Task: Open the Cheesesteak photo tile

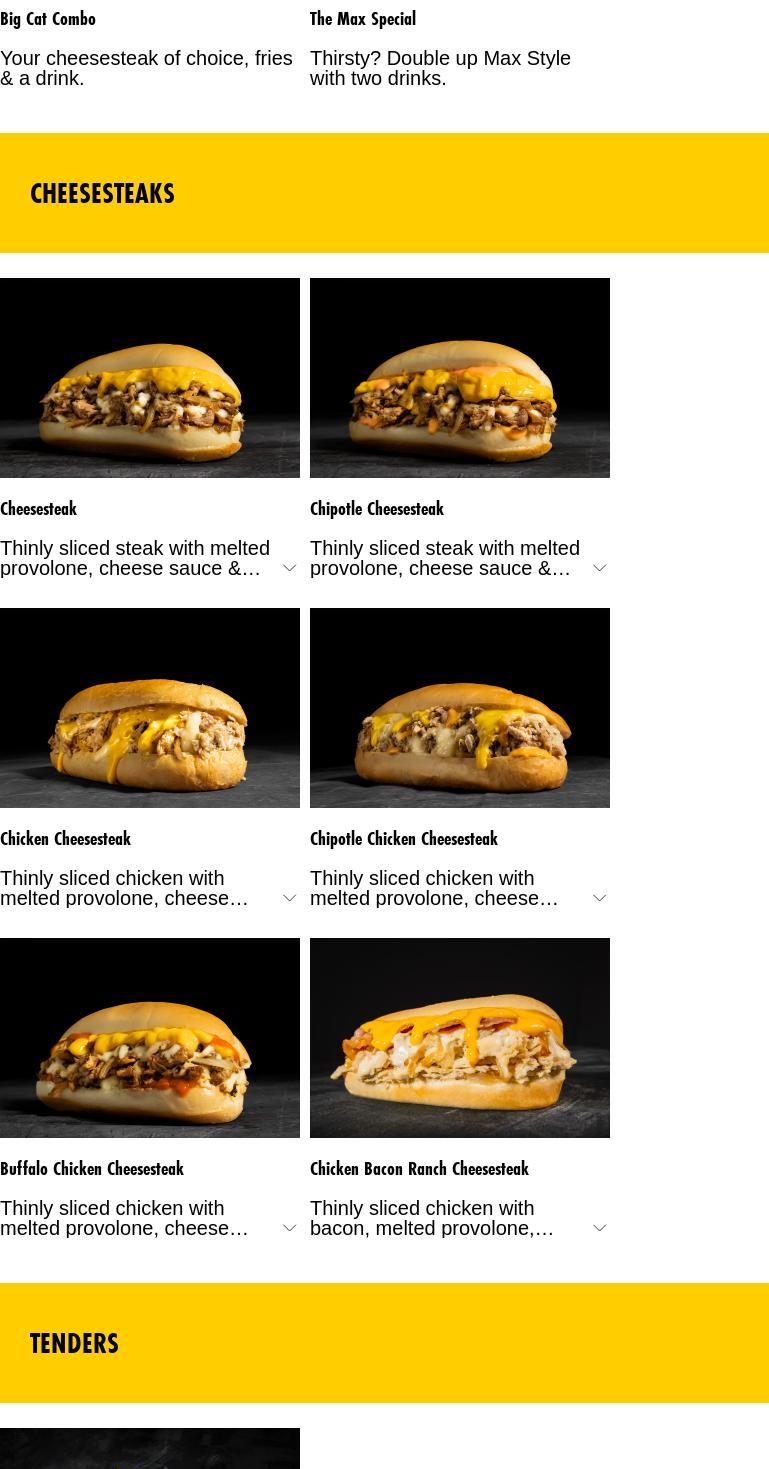Action: [150, 378]
